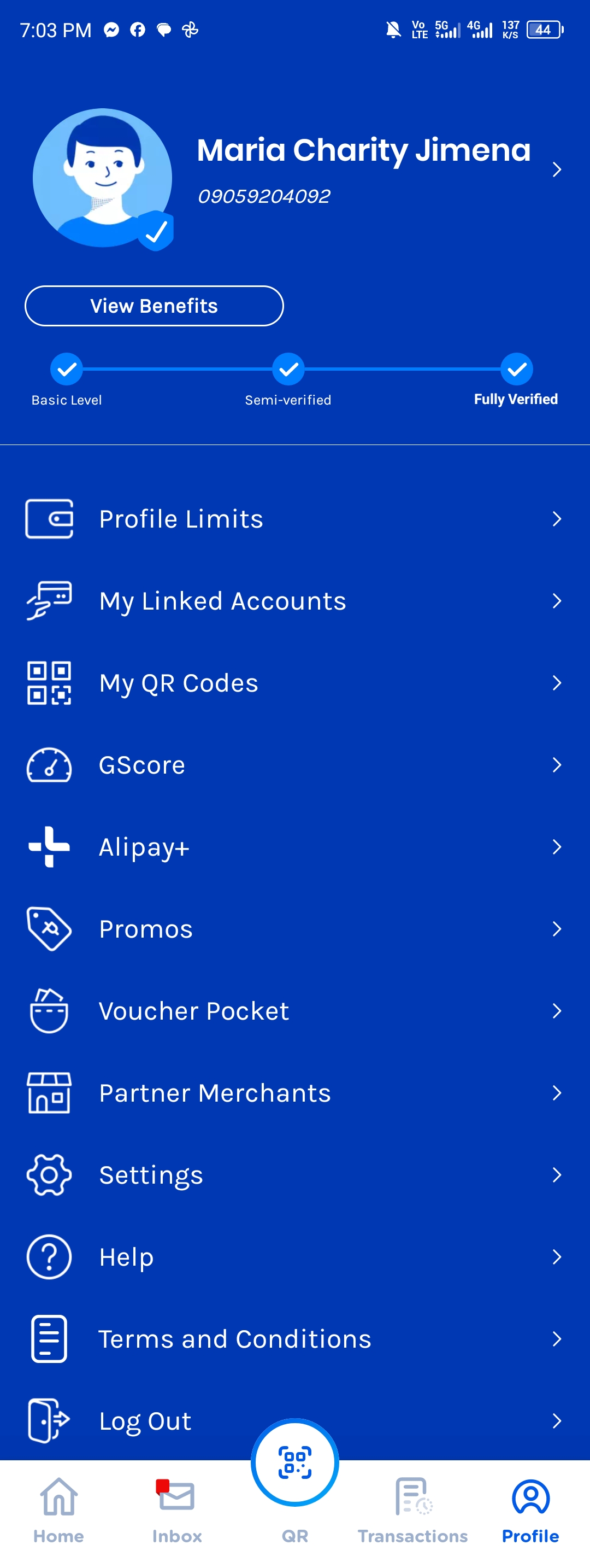590x1568 pixels.
Task: View the Promos section
Action: coord(146,929)
